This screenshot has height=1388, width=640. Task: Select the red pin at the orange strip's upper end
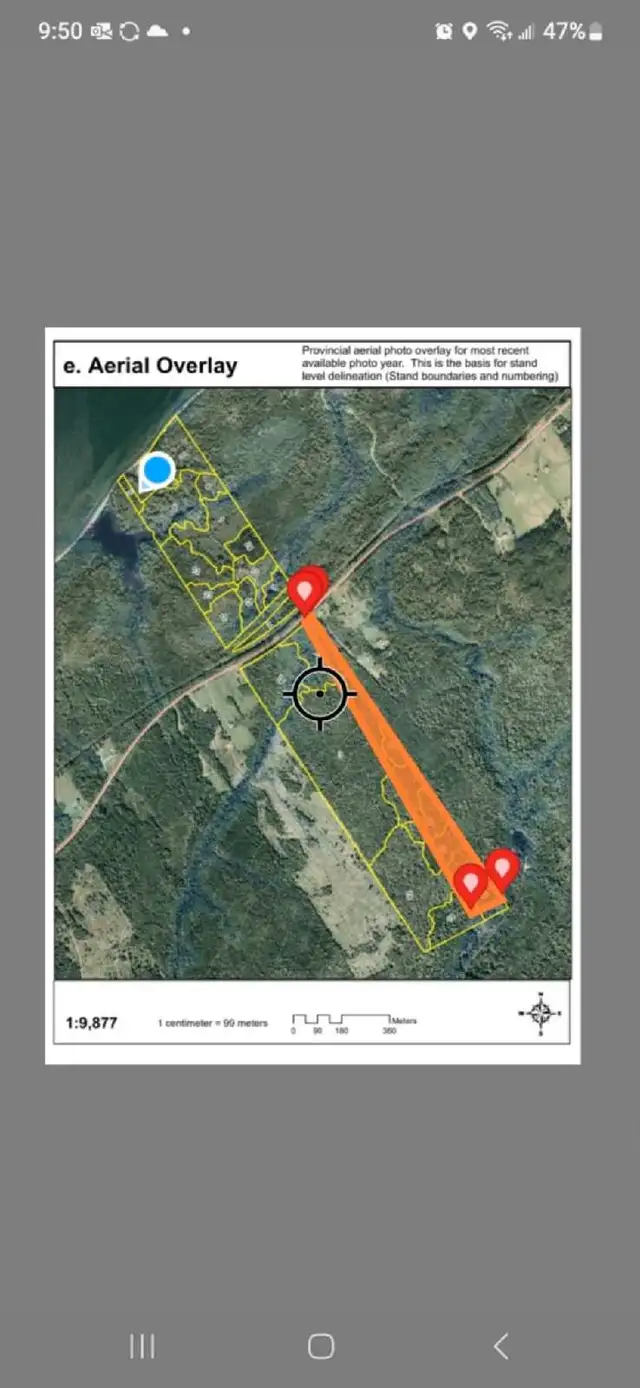pyautogui.click(x=307, y=590)
